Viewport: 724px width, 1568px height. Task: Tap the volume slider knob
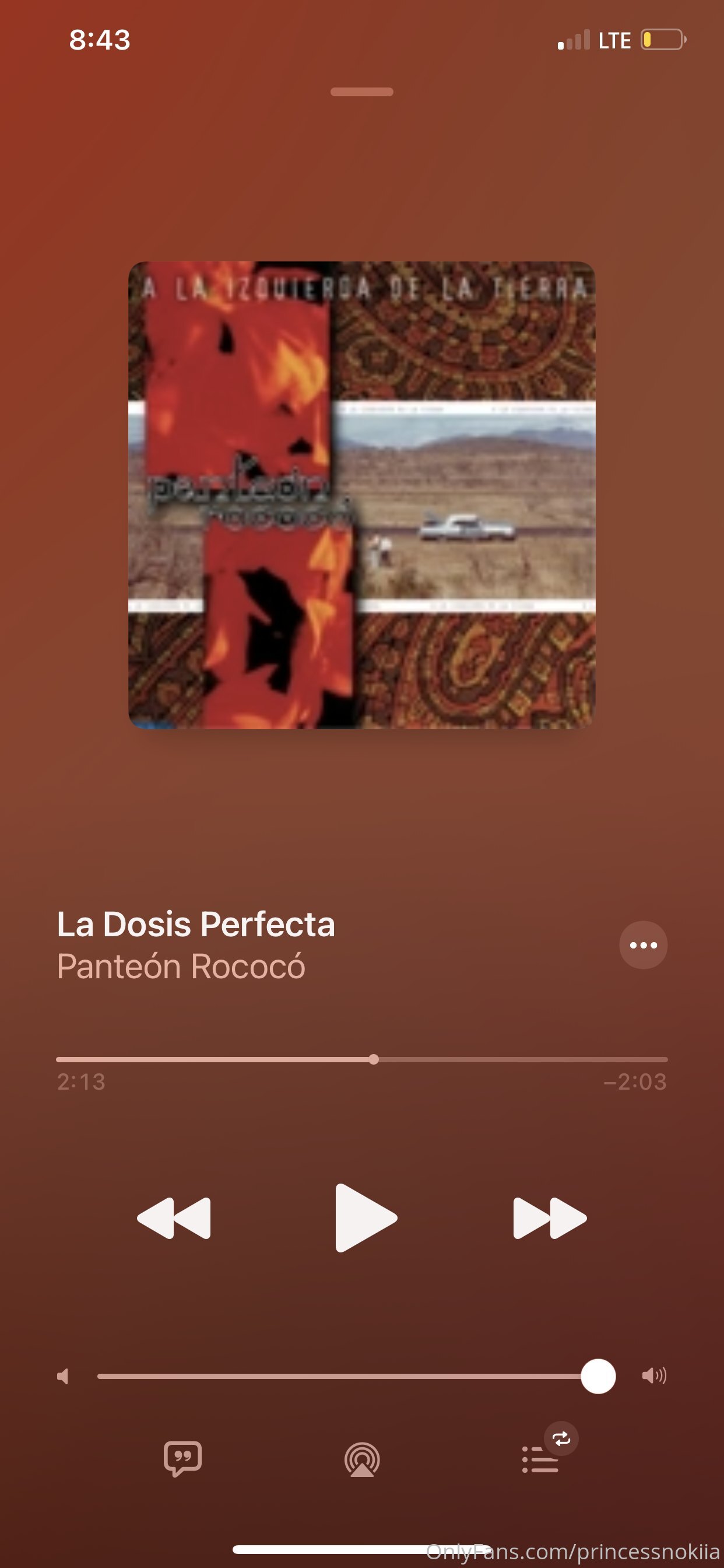coord(598,1376)
